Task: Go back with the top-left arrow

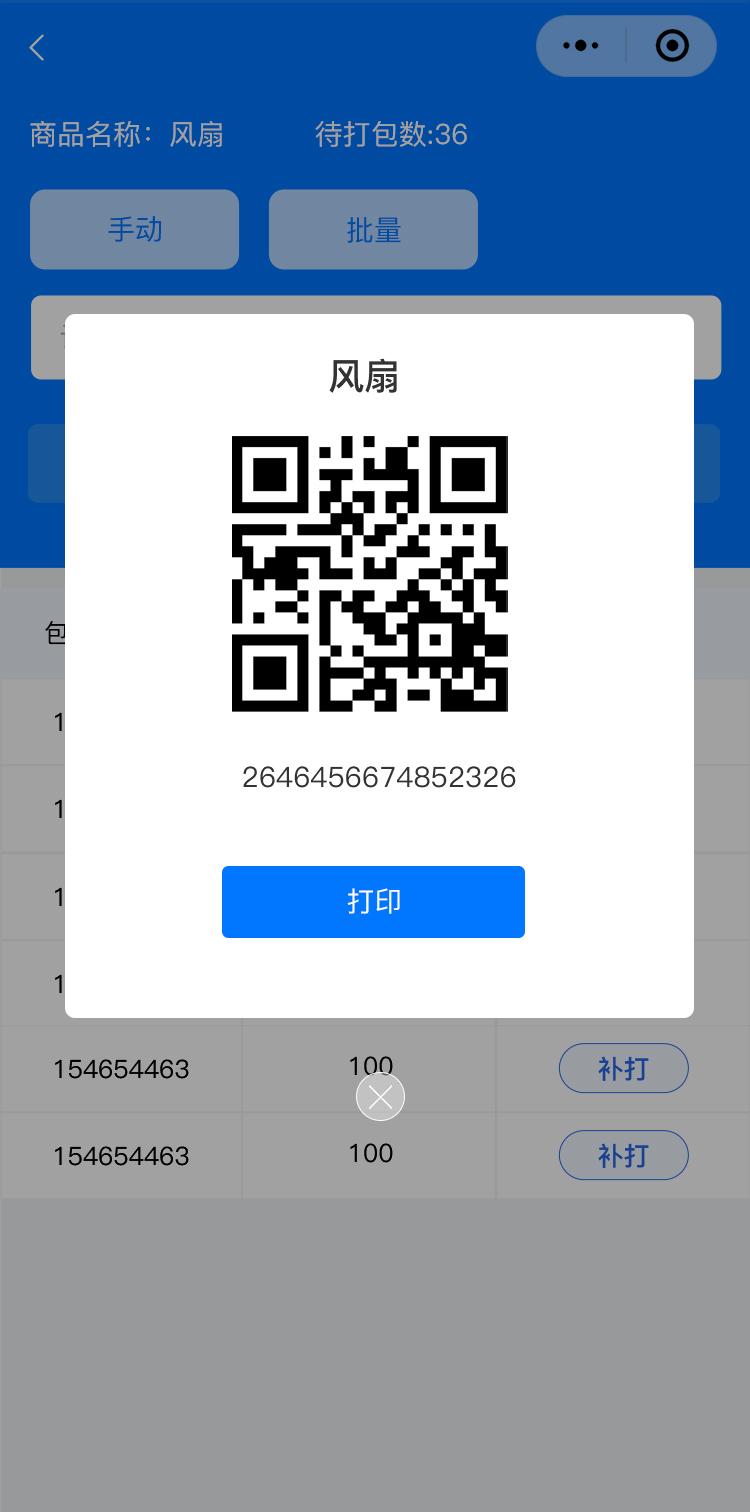Action: click(38, 47)
